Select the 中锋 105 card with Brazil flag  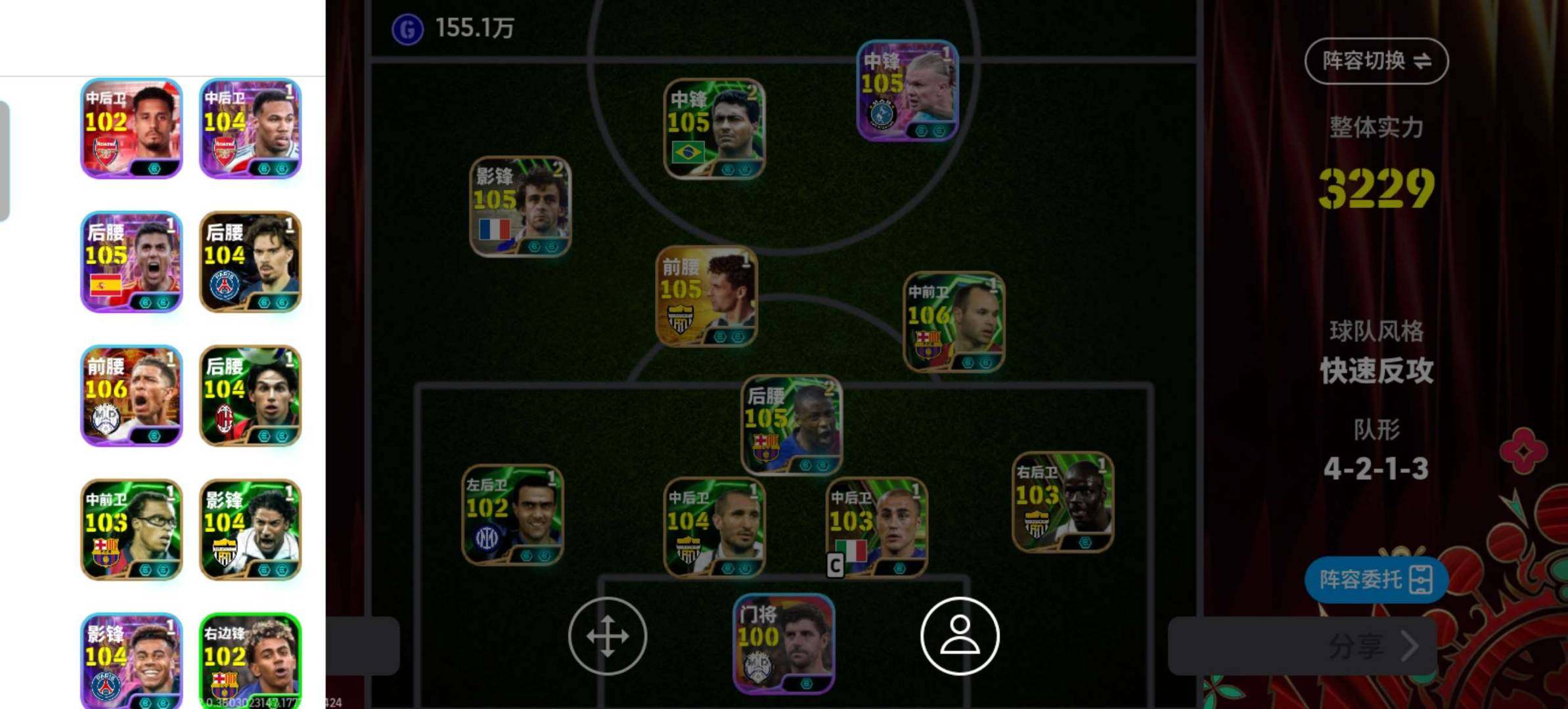point(714,129)
